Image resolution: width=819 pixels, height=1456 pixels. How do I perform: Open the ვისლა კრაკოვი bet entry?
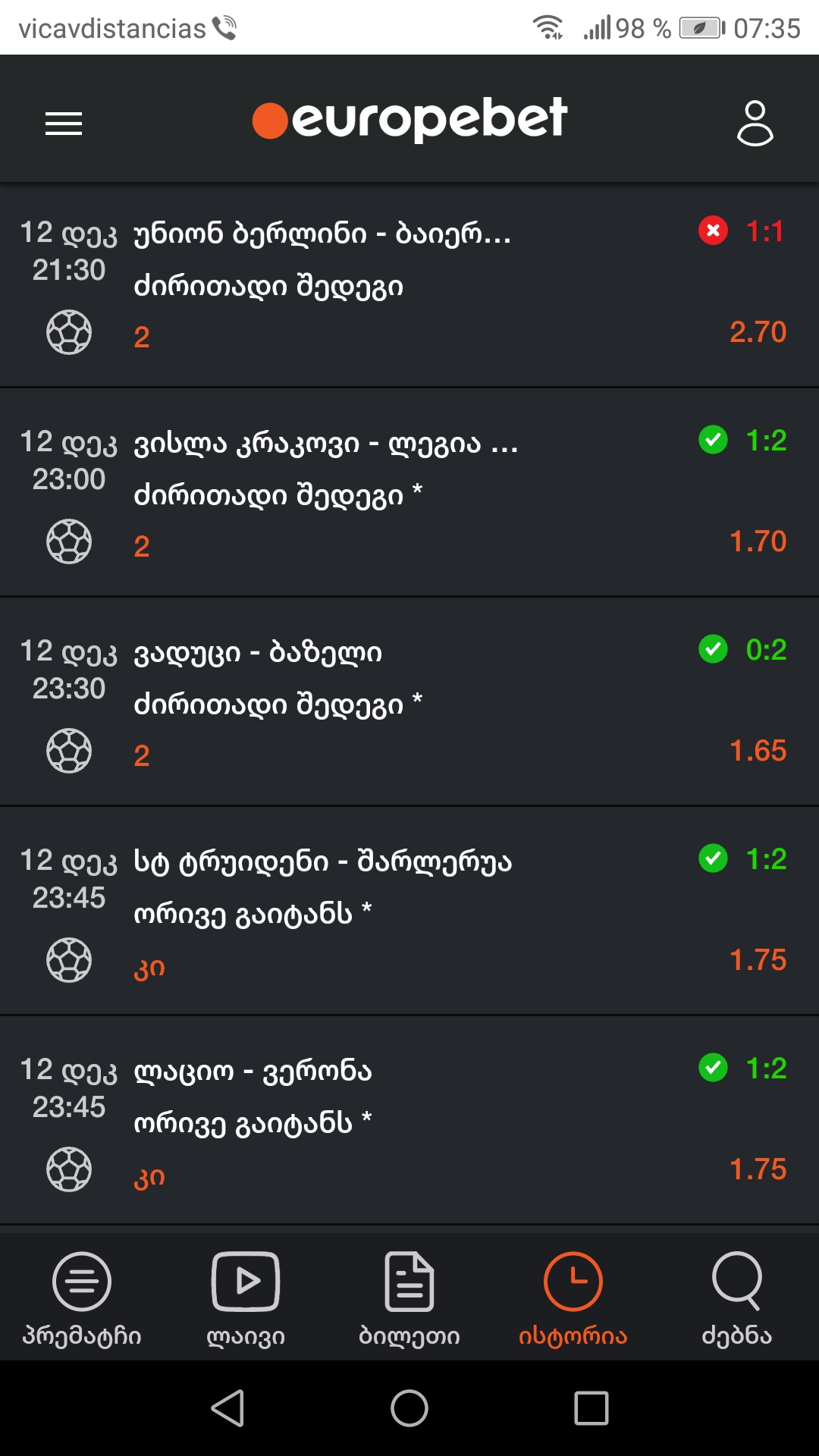click(x=326, y=444)
